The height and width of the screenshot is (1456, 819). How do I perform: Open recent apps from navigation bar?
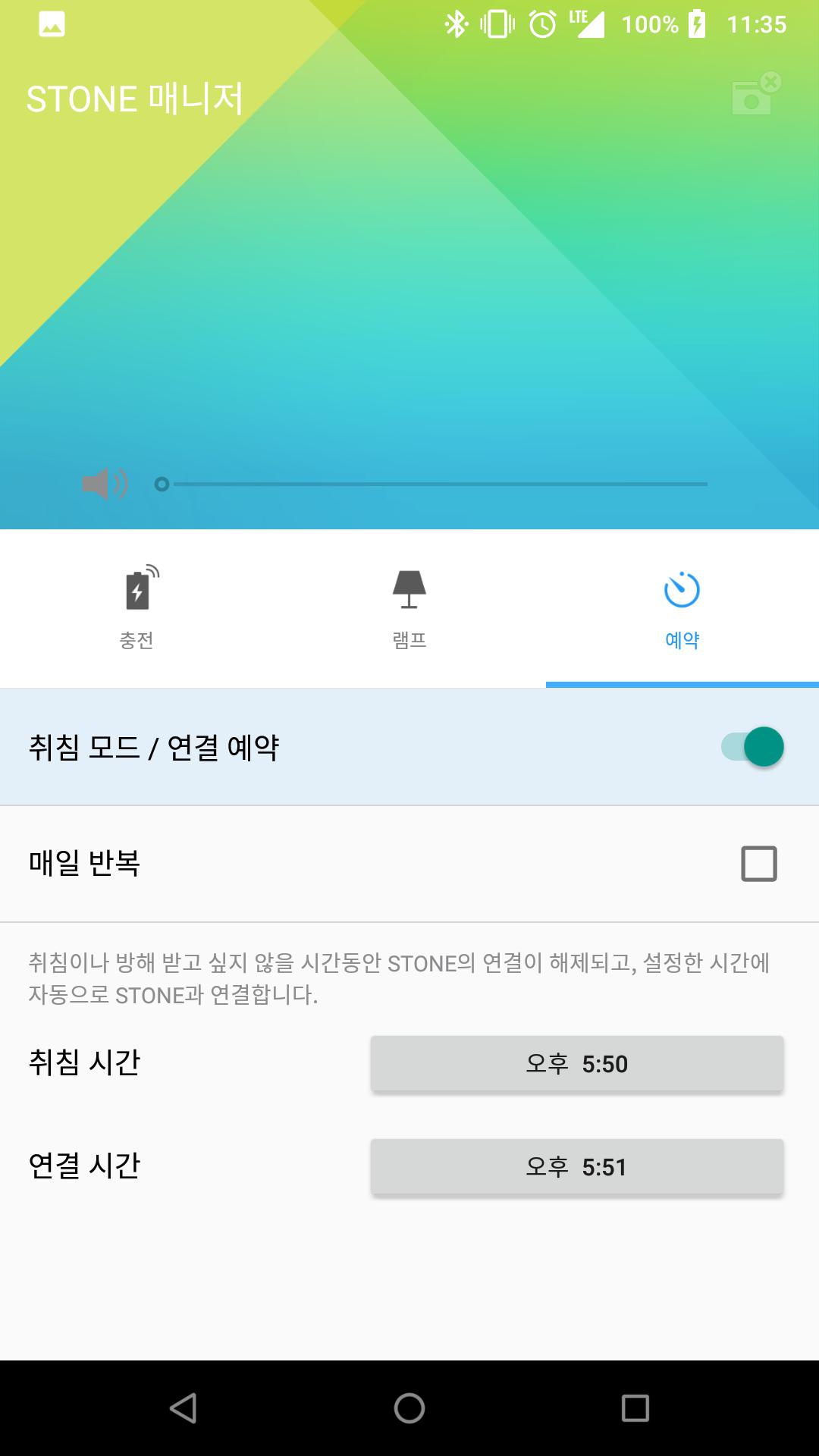[635, 1408]
